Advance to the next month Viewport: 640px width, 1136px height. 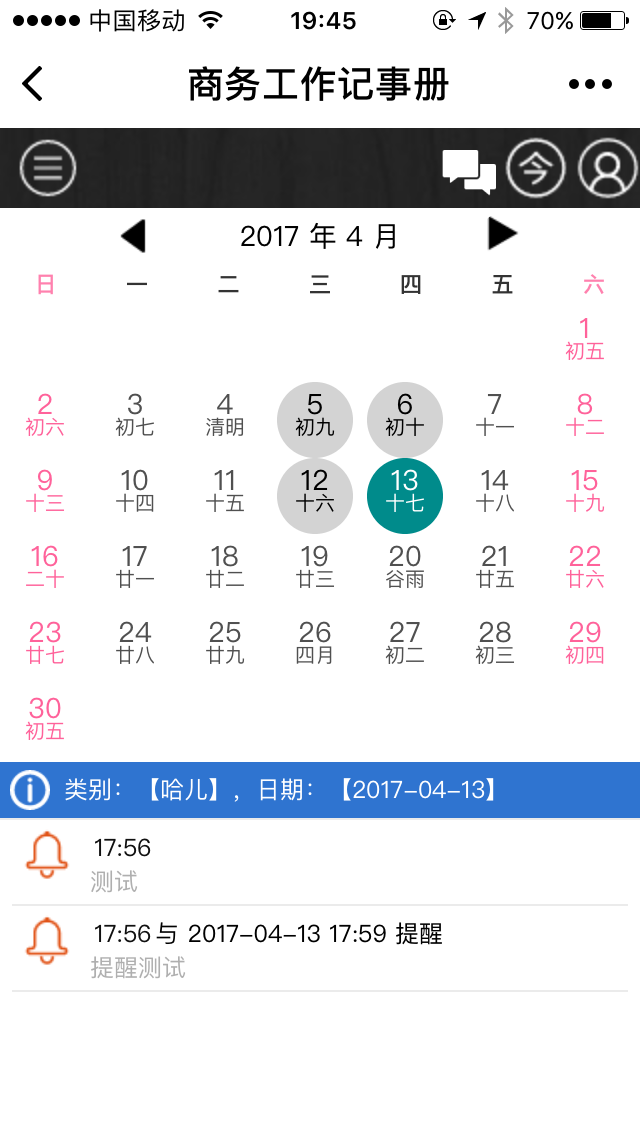502,234
